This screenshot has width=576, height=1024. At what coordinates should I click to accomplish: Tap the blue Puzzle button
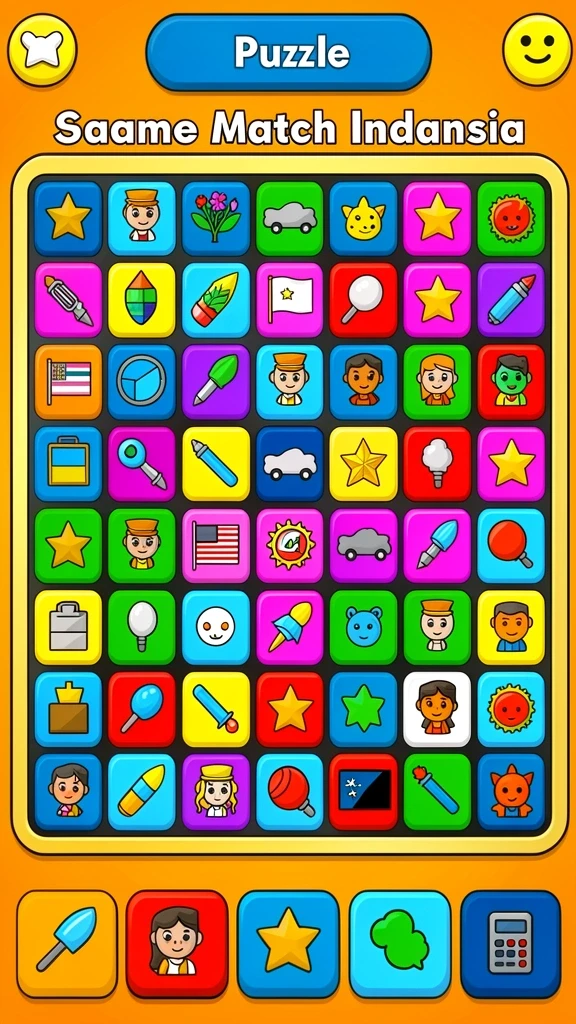coord(289,52)
